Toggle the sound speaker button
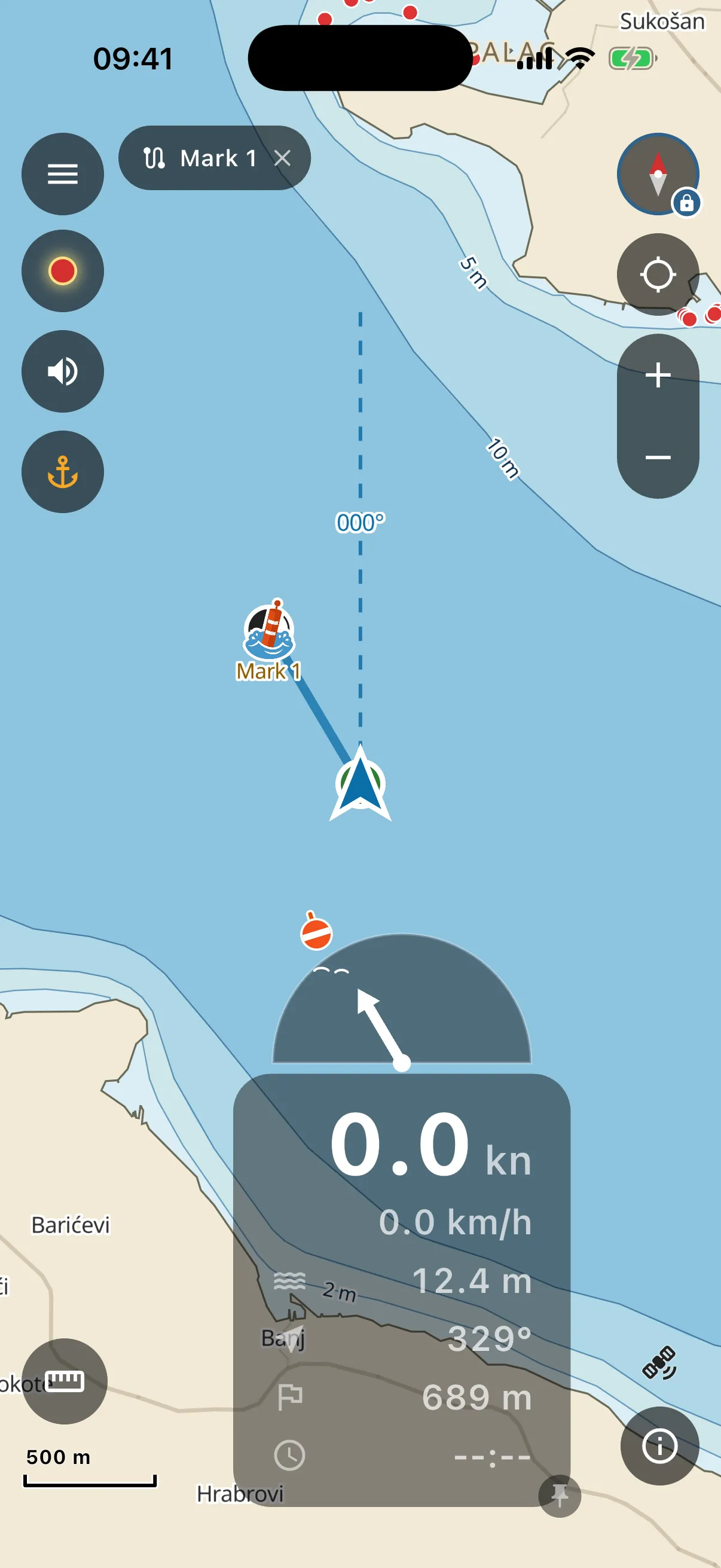This screenshot has width=721, height=1568. [63, 371]
